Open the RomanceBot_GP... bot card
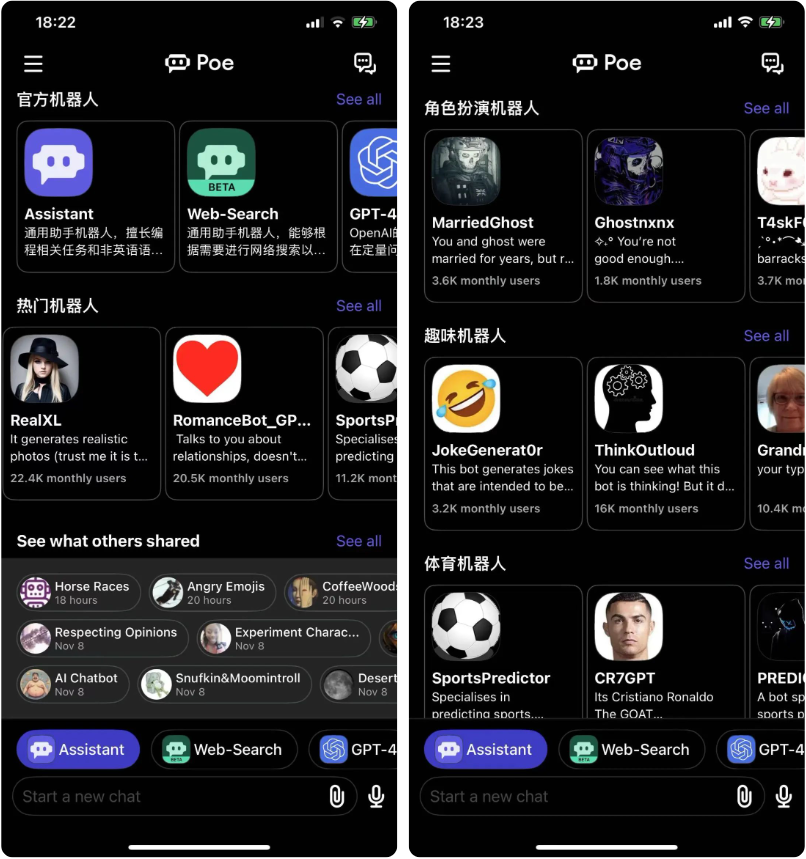Viewport: 806px width, 859px height. [x=243, y=412]
